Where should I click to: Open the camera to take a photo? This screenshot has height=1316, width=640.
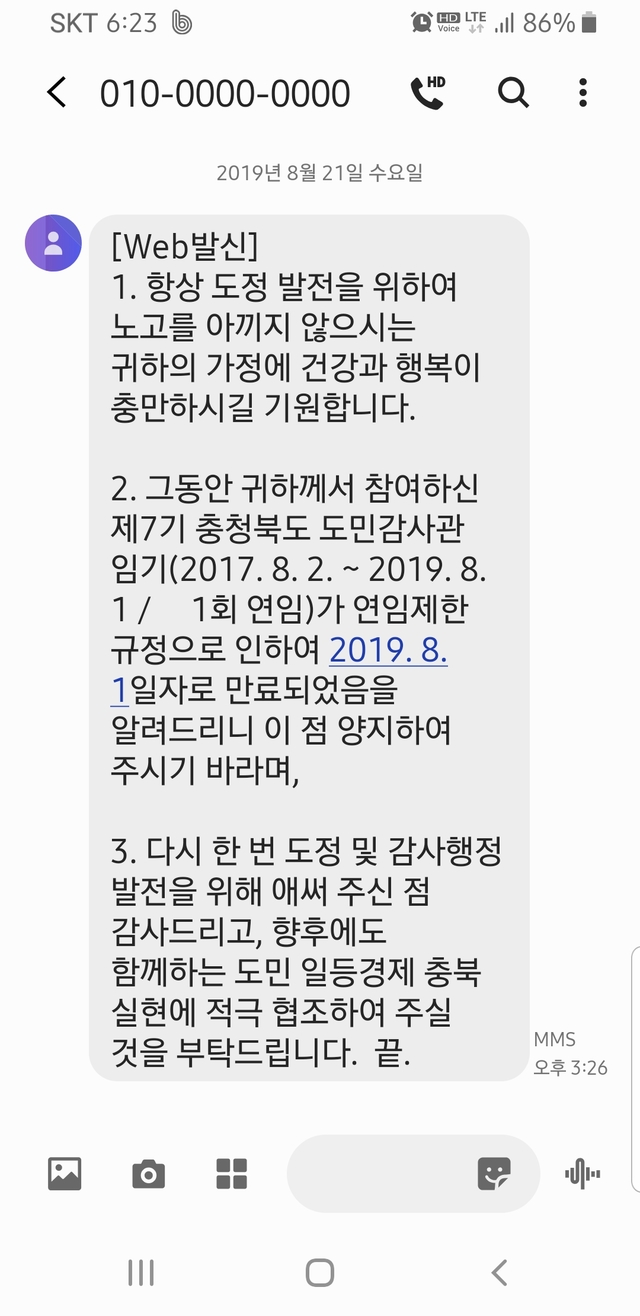pos(148,1173)
